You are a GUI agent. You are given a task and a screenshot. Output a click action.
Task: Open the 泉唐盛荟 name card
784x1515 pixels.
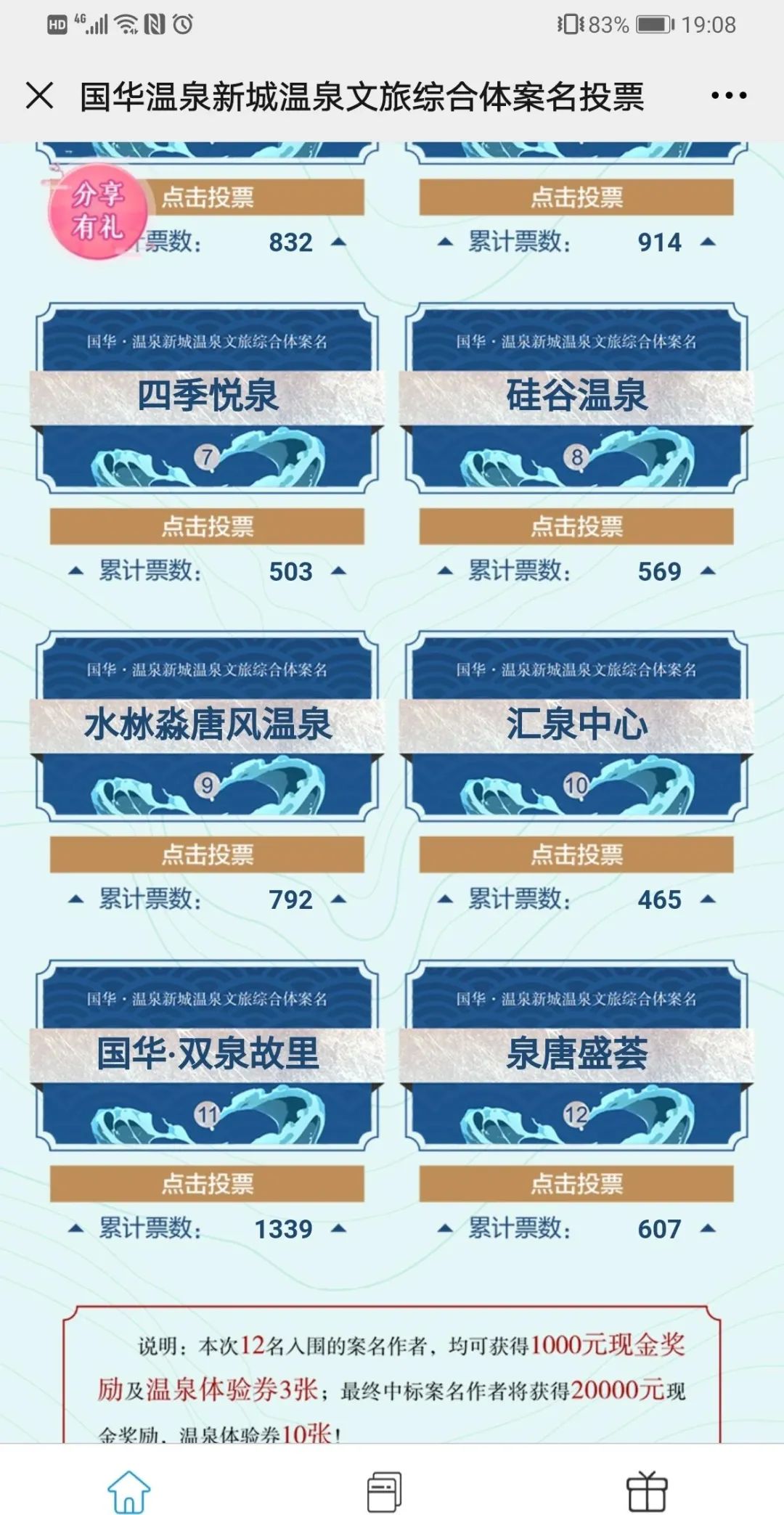click(576, 1055)
